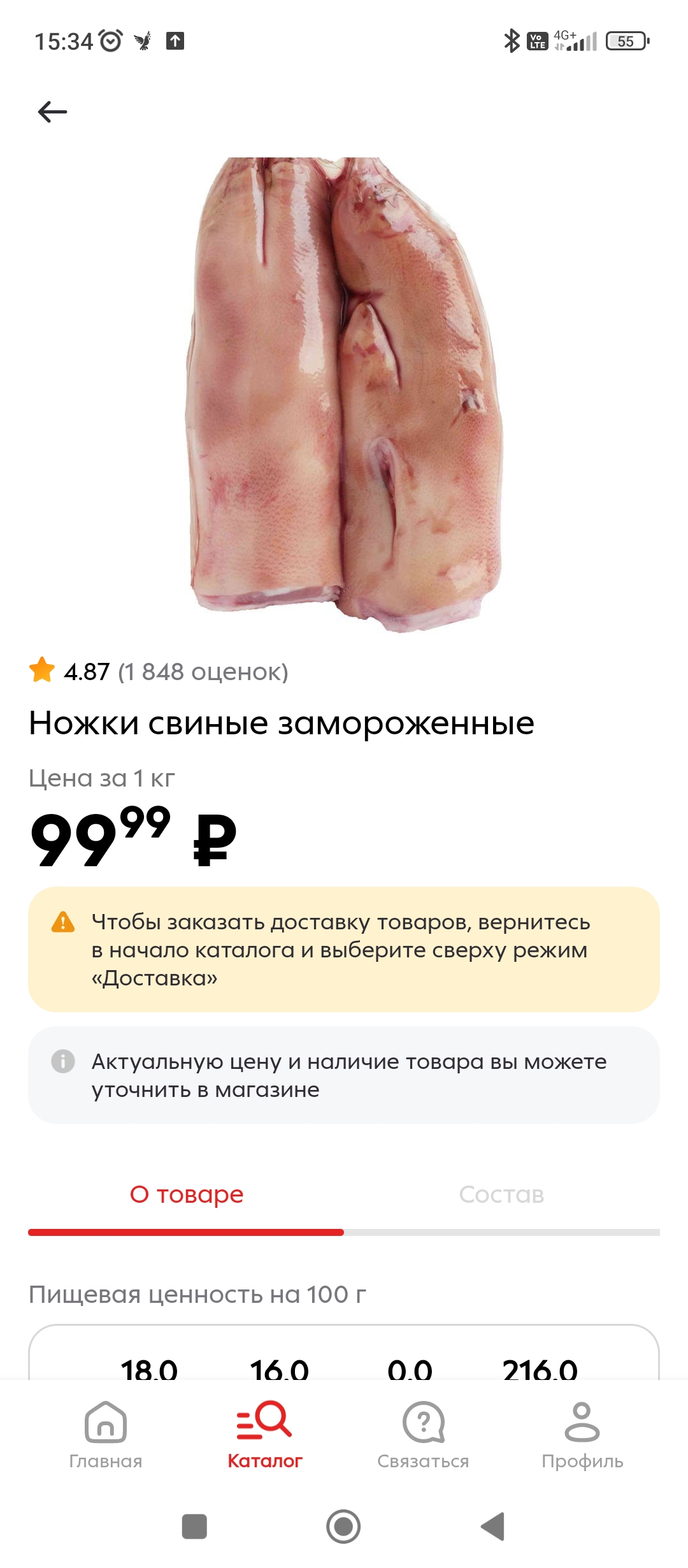The width and height of the screenshot is (688, 1568).
Task: Open the pork legs product photo
Action: point(344,395)
